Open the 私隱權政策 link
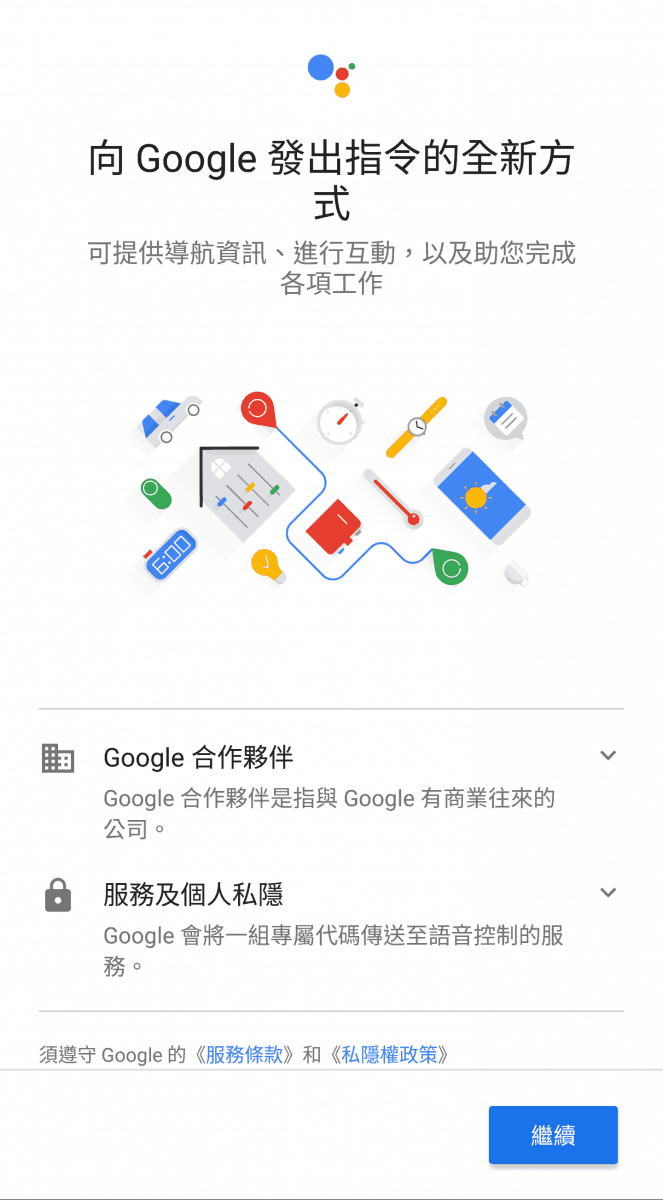This screenshot has width=663, height=1200. click(x=389, y=1054)
